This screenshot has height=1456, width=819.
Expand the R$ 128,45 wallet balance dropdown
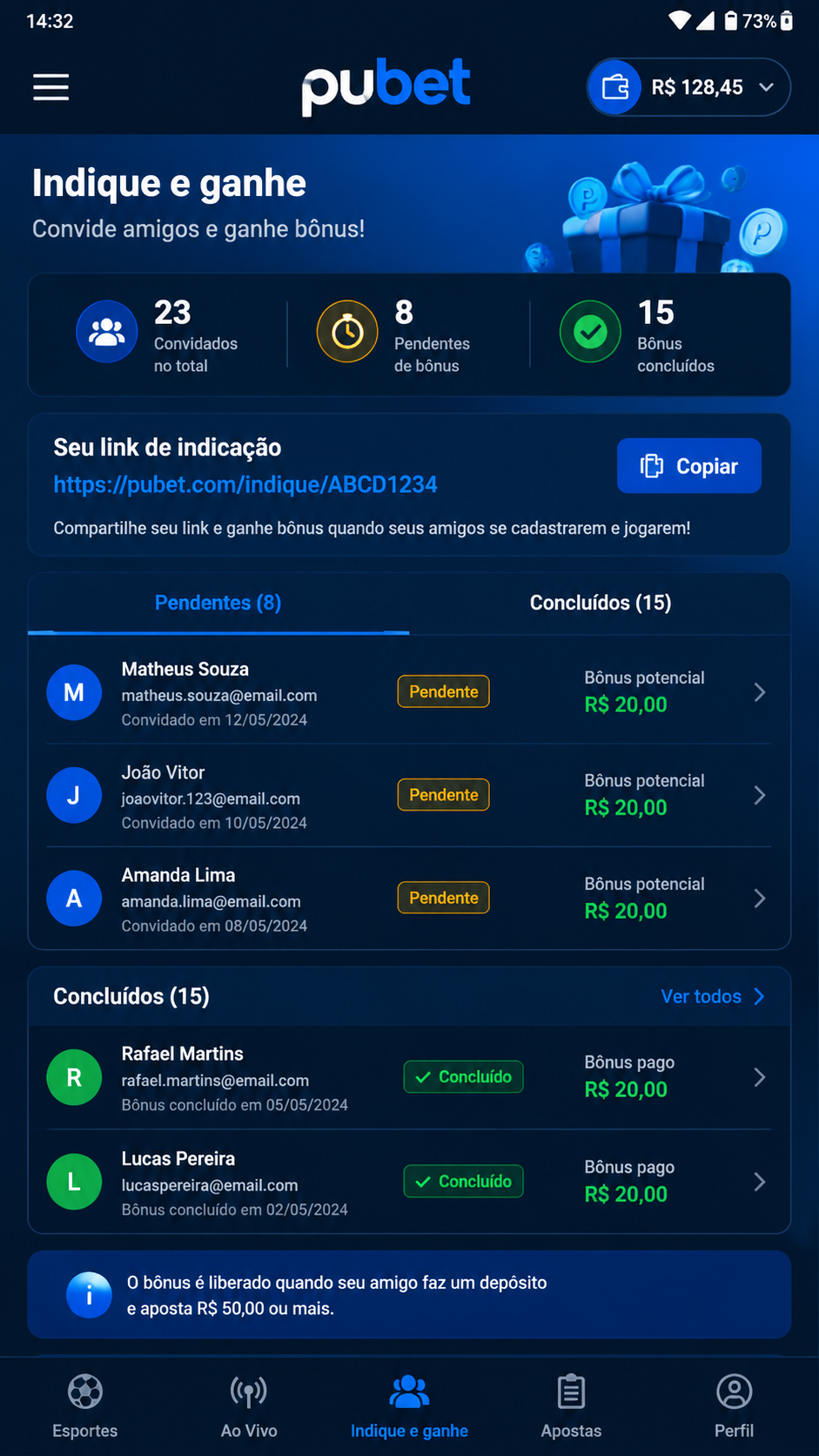click(x=688, y=87)
